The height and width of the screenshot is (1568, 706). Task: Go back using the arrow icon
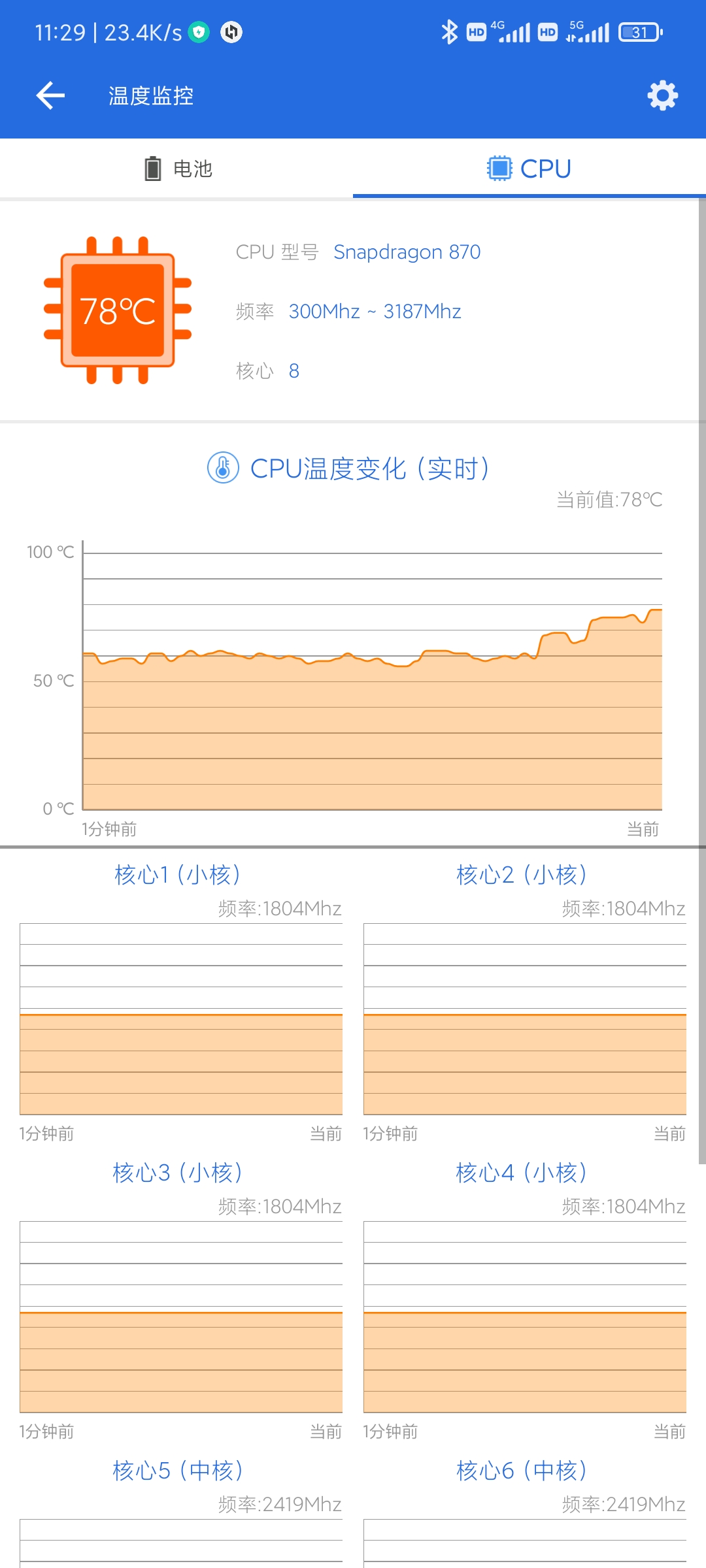tap(50, 96)
